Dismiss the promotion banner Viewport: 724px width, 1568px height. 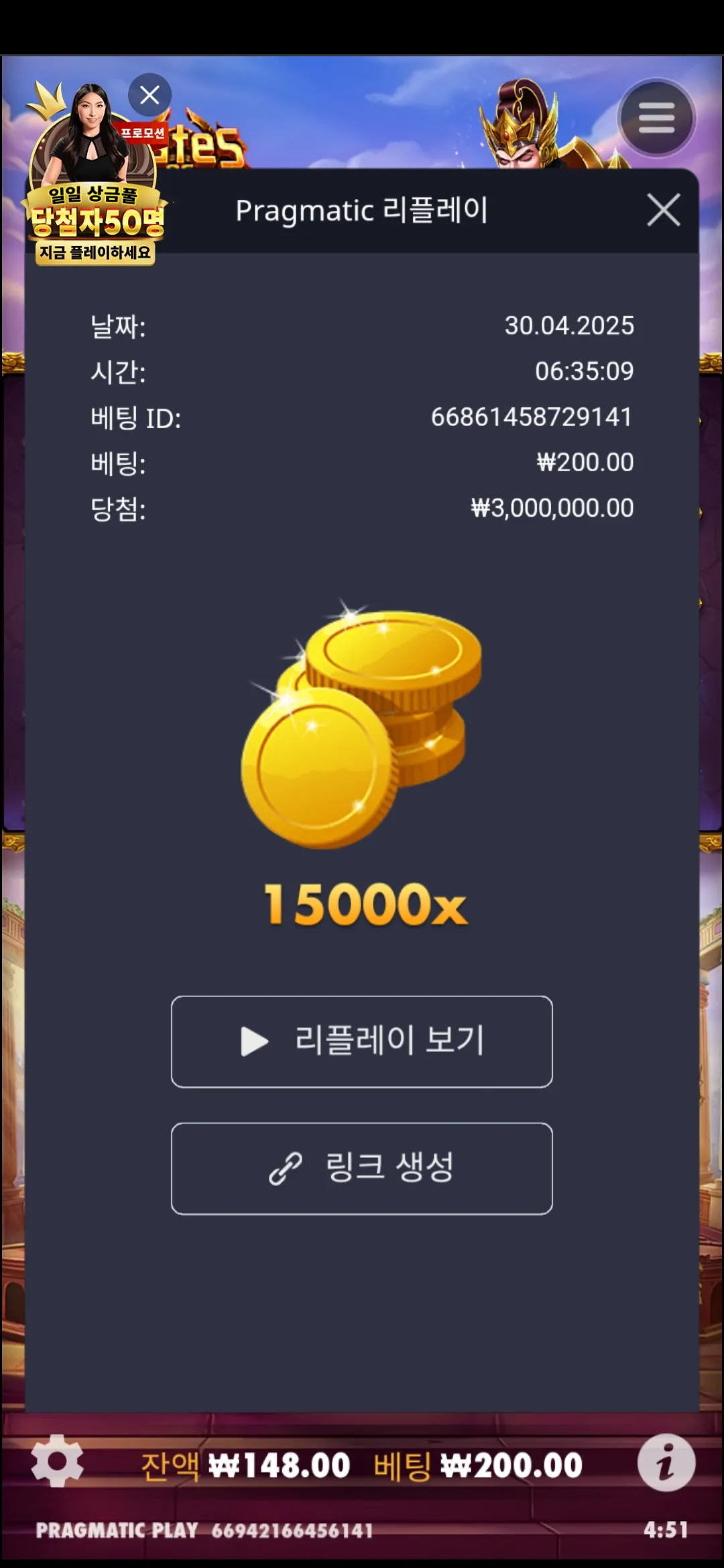149,95
